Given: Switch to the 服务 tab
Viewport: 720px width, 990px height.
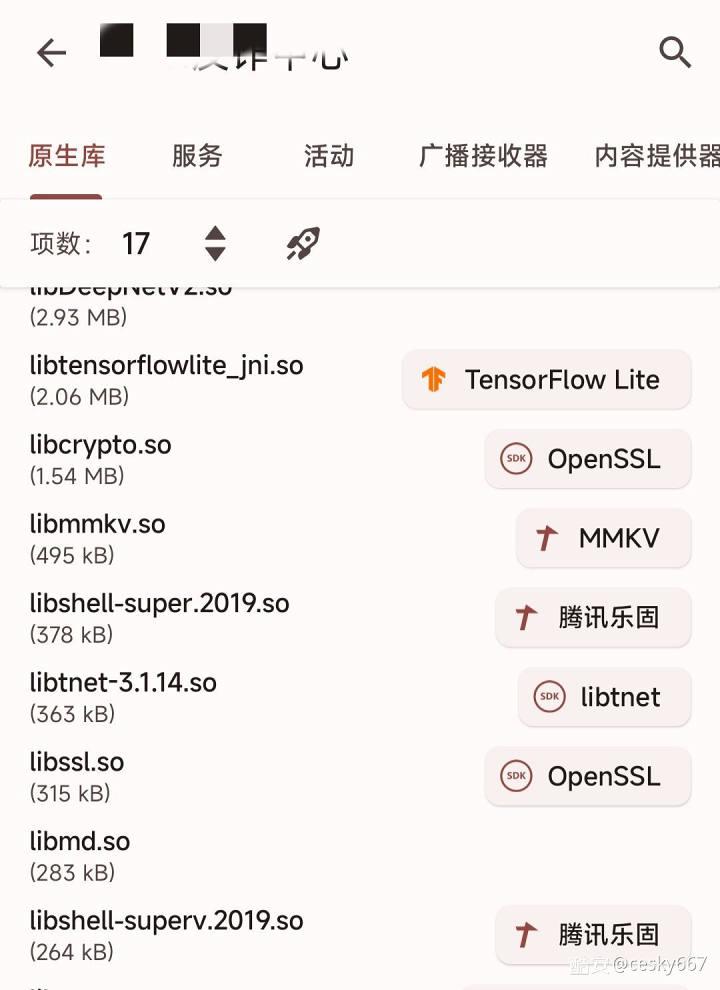Looking at the screenshot, I should (197, 156).
